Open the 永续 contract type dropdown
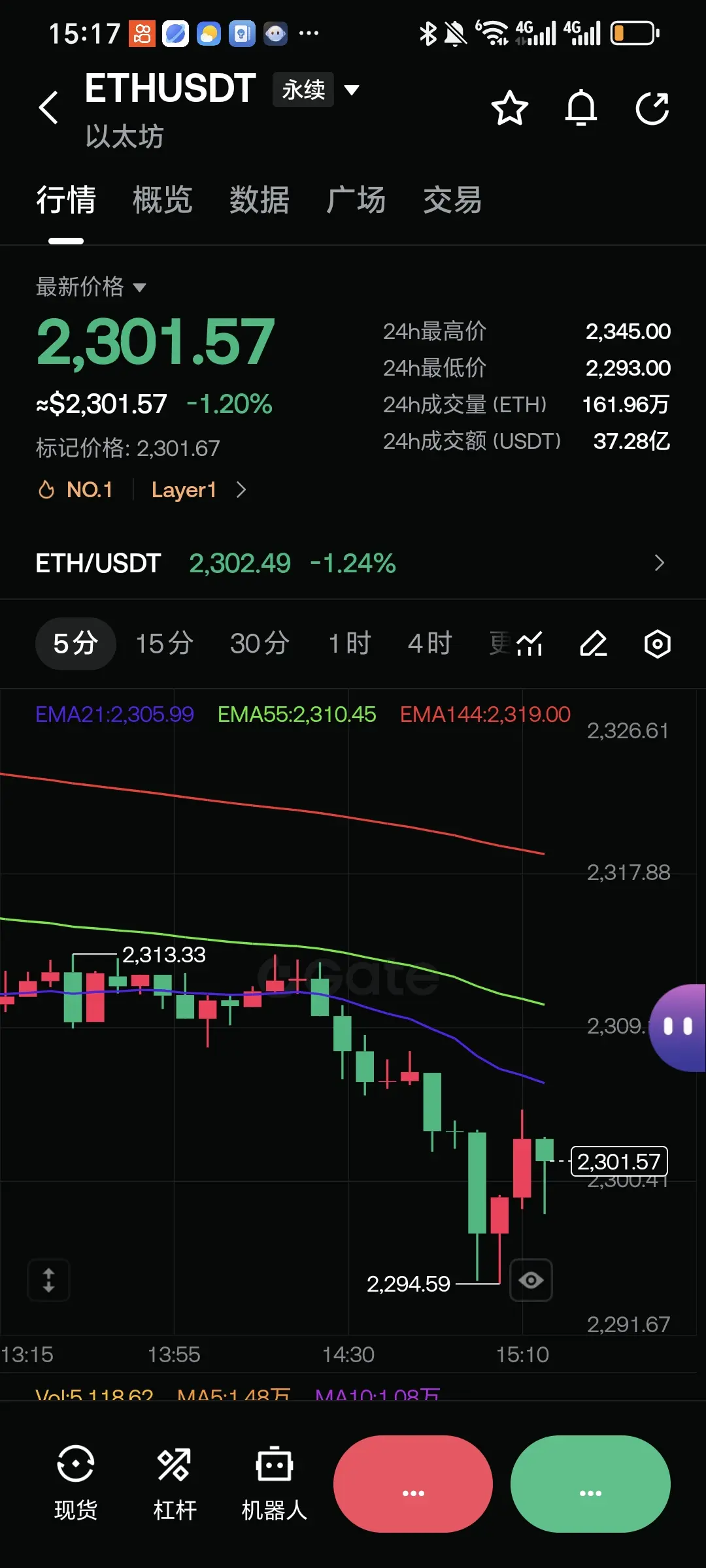706x1568 pixels. [316, 90]
